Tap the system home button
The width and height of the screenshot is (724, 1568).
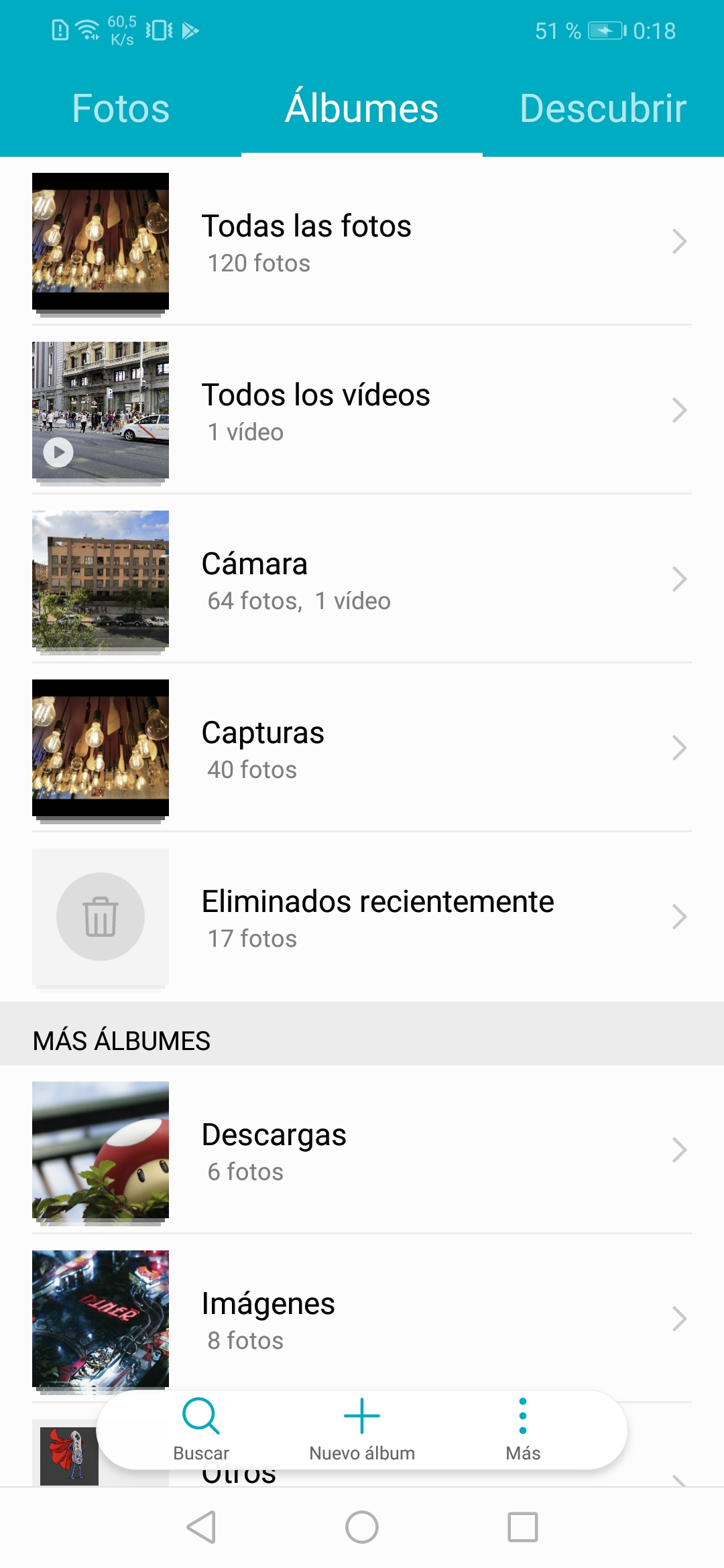362,1527
